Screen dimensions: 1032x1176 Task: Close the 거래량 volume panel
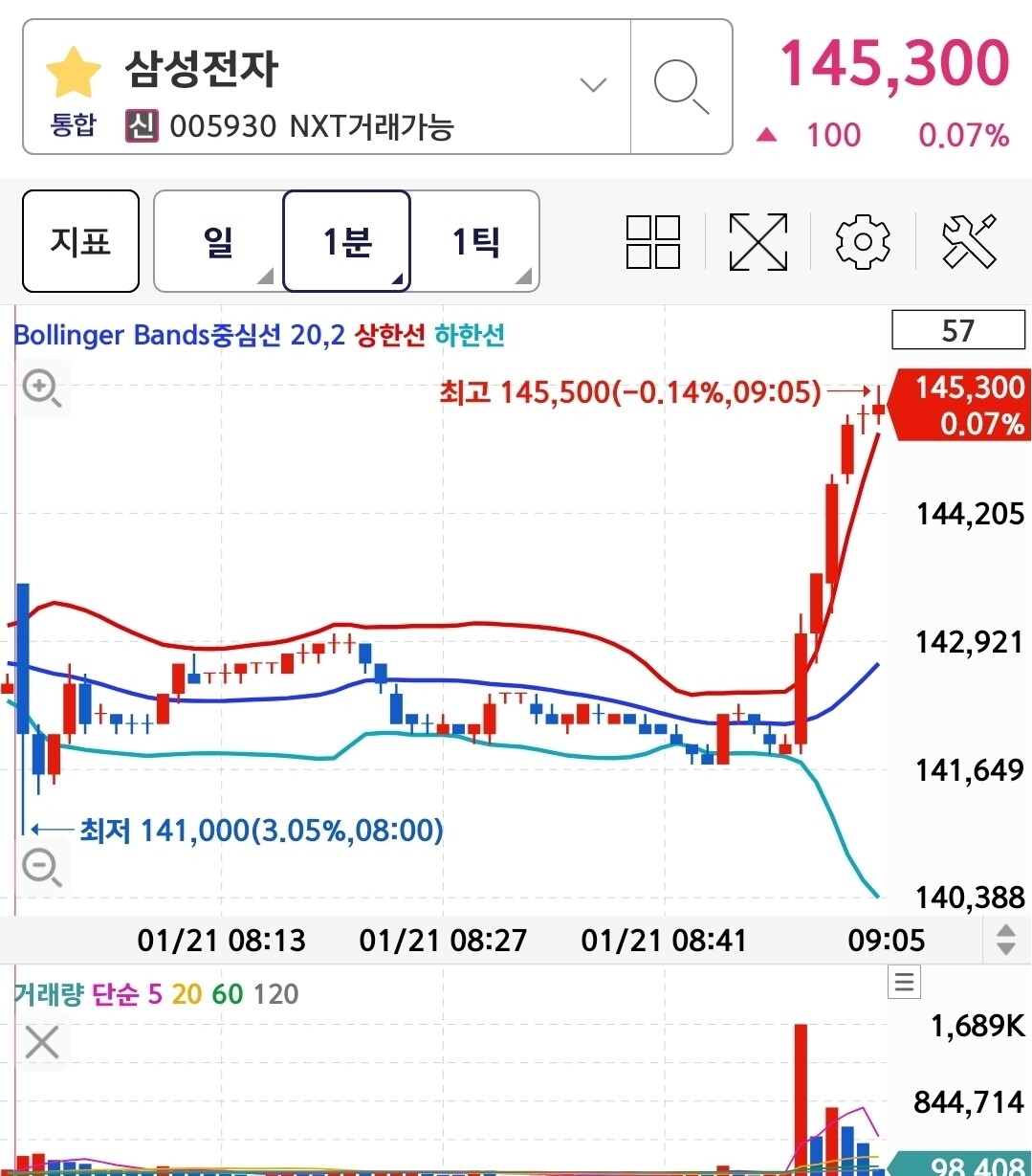[42, 1042]
